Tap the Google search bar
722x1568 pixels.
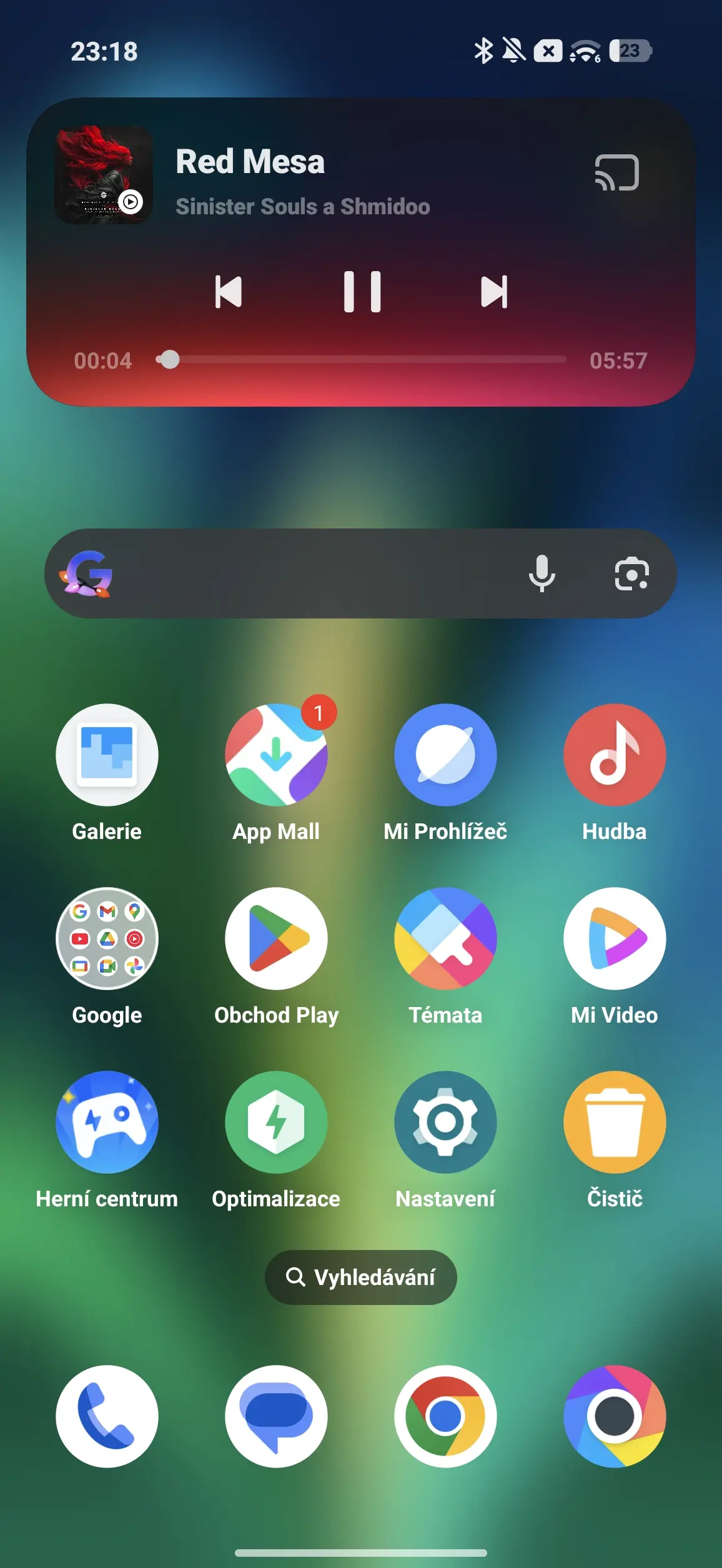312,573
